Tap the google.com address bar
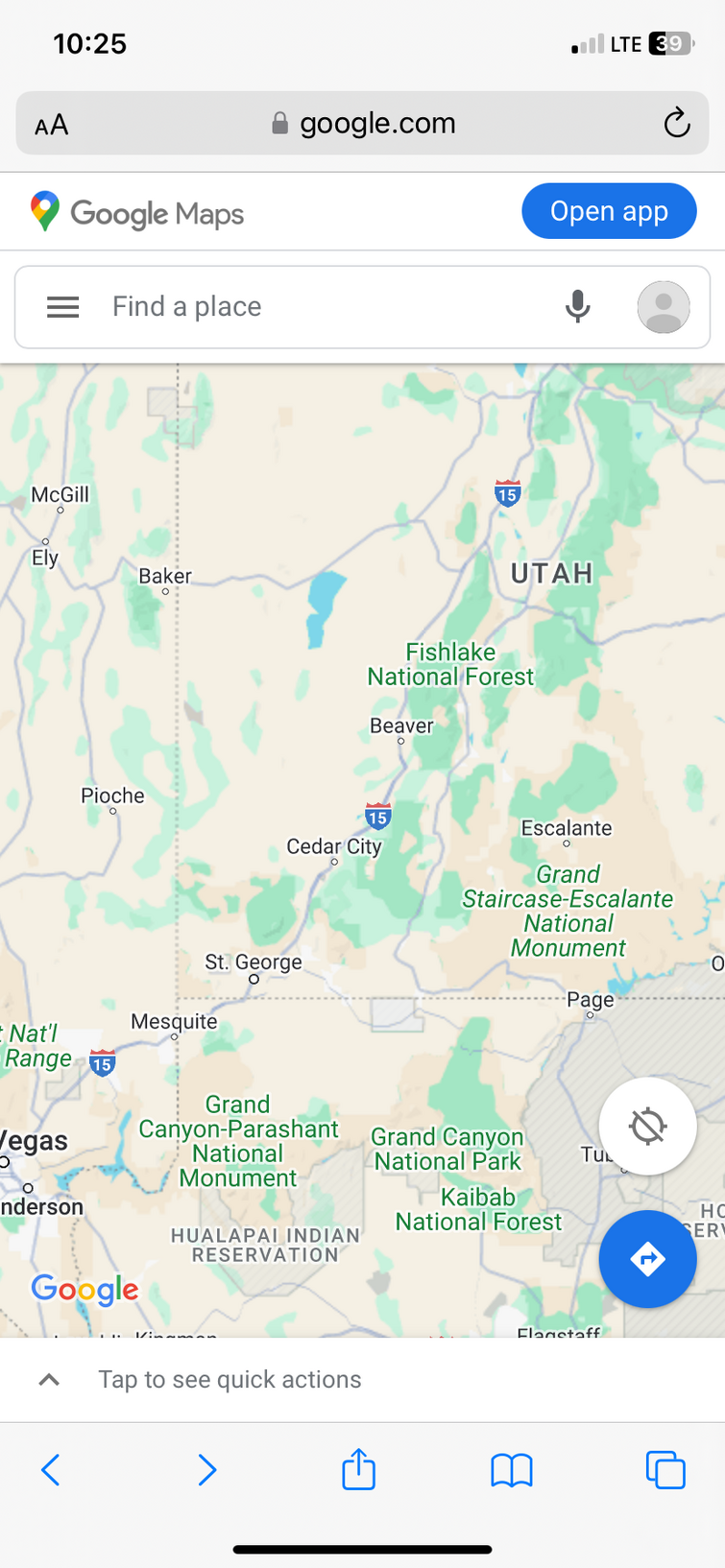Screen dimensions: 725x1568 [x=365, y=123]
